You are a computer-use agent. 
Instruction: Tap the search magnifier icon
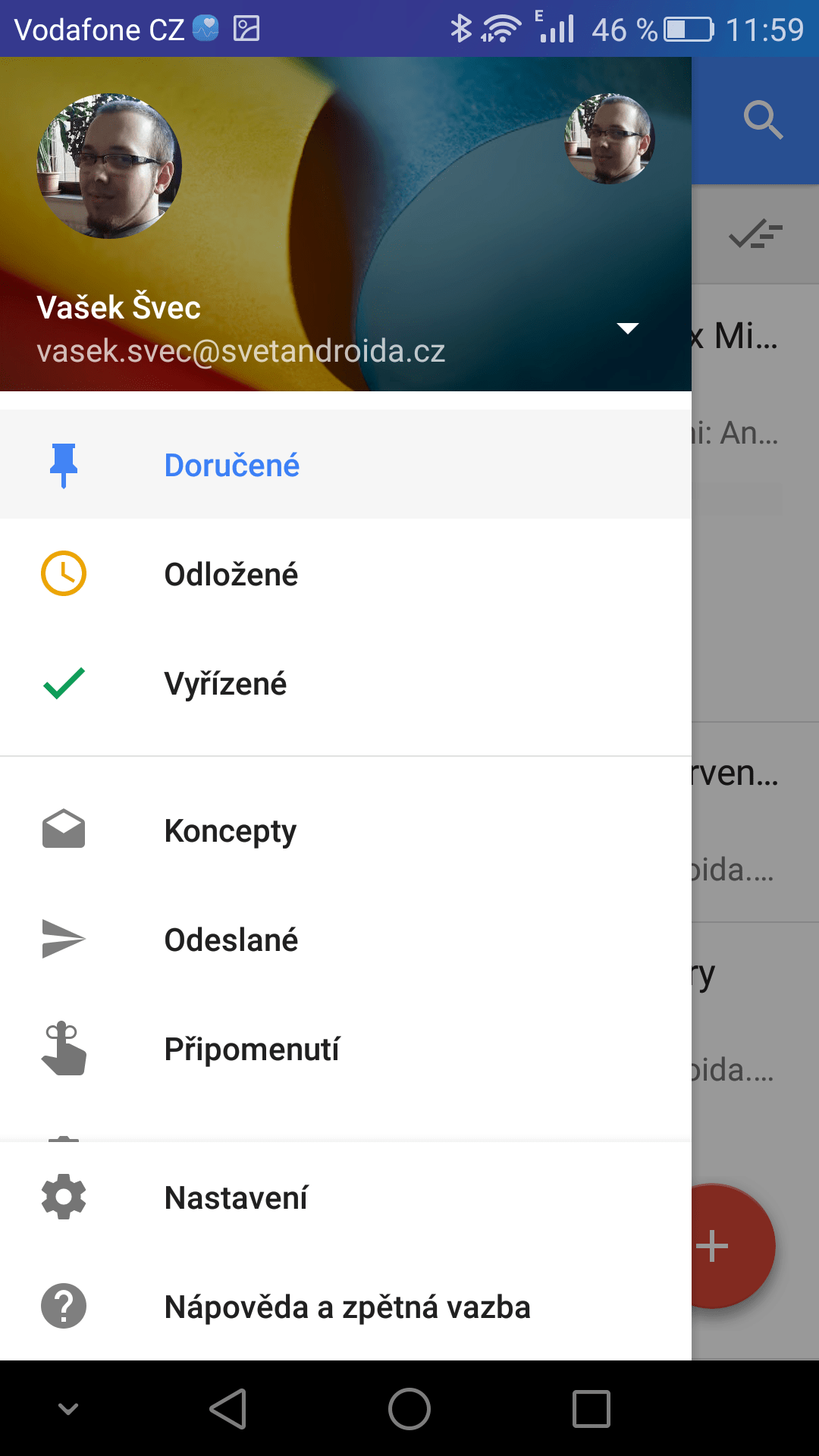pyautogui.click(x=763, y=120)
